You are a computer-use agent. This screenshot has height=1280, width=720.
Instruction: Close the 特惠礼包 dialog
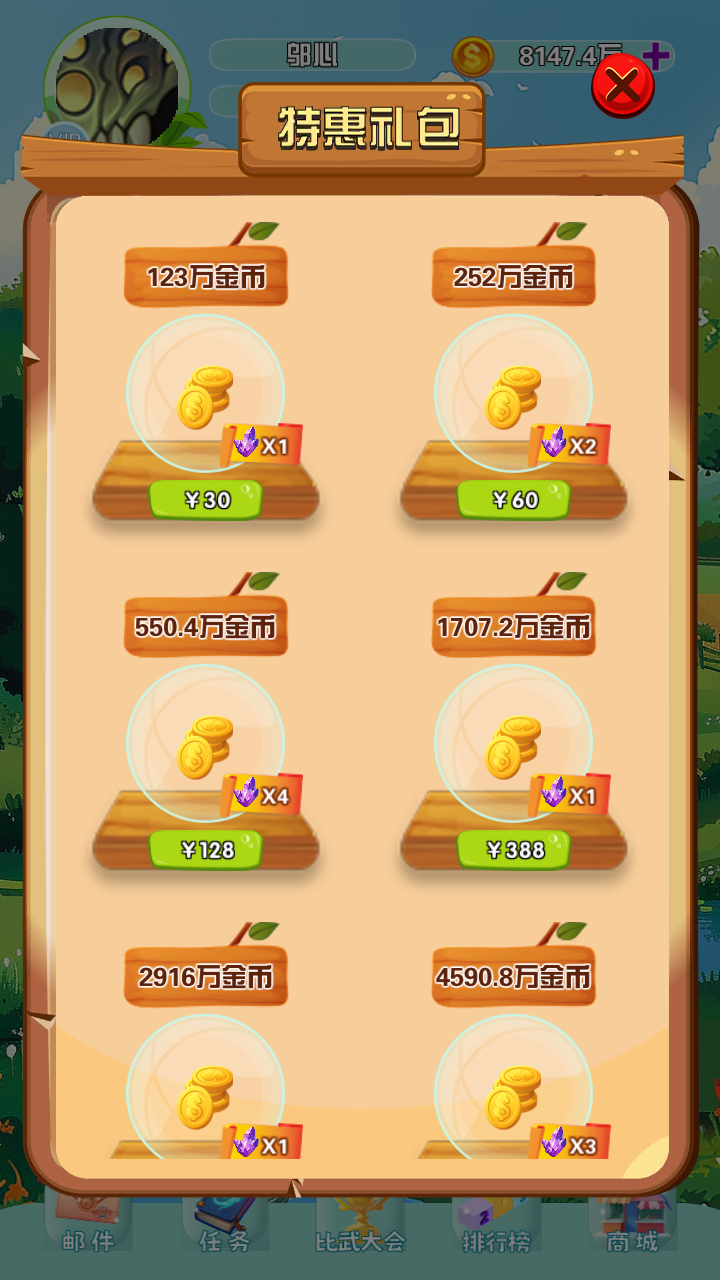(623, 86)
